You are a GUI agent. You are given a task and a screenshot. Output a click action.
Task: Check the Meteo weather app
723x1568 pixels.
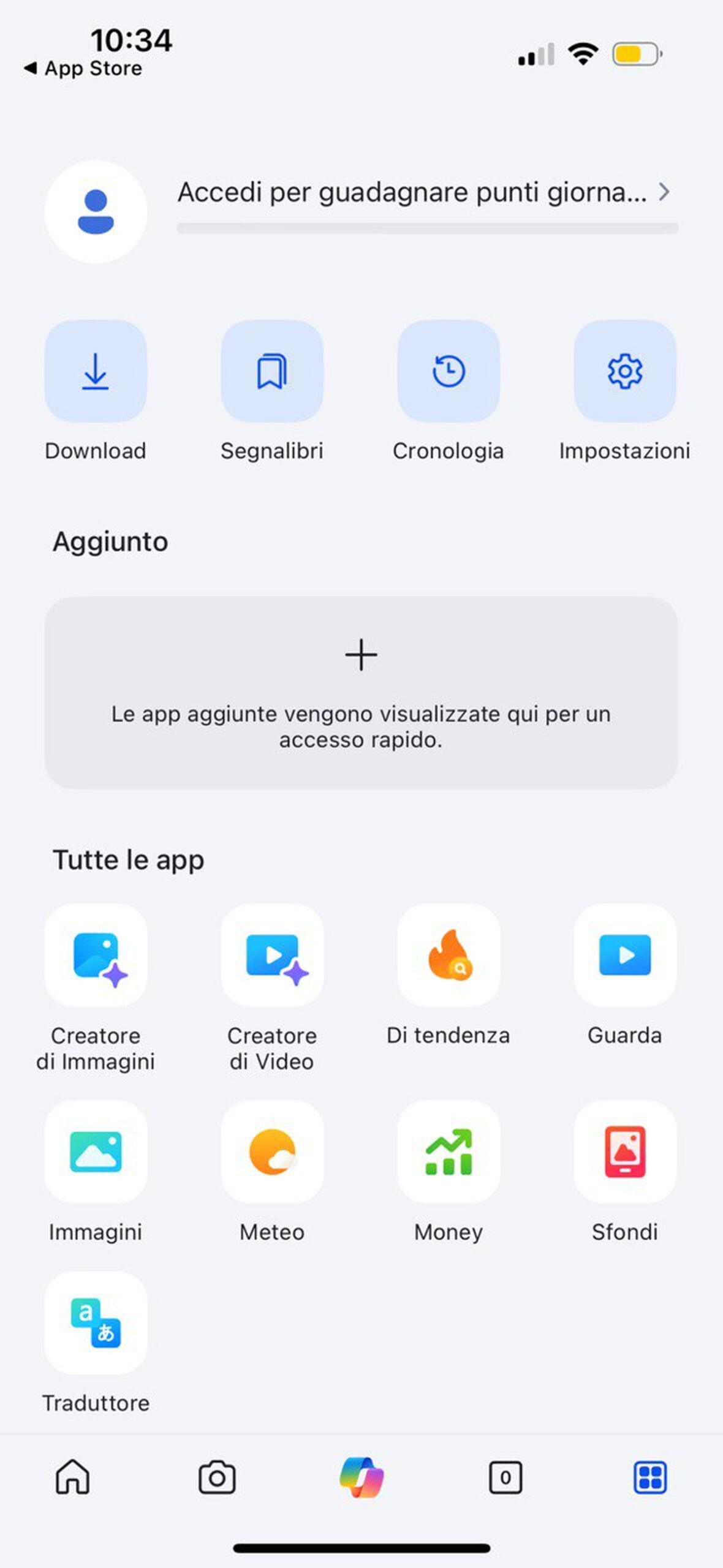272,1151
